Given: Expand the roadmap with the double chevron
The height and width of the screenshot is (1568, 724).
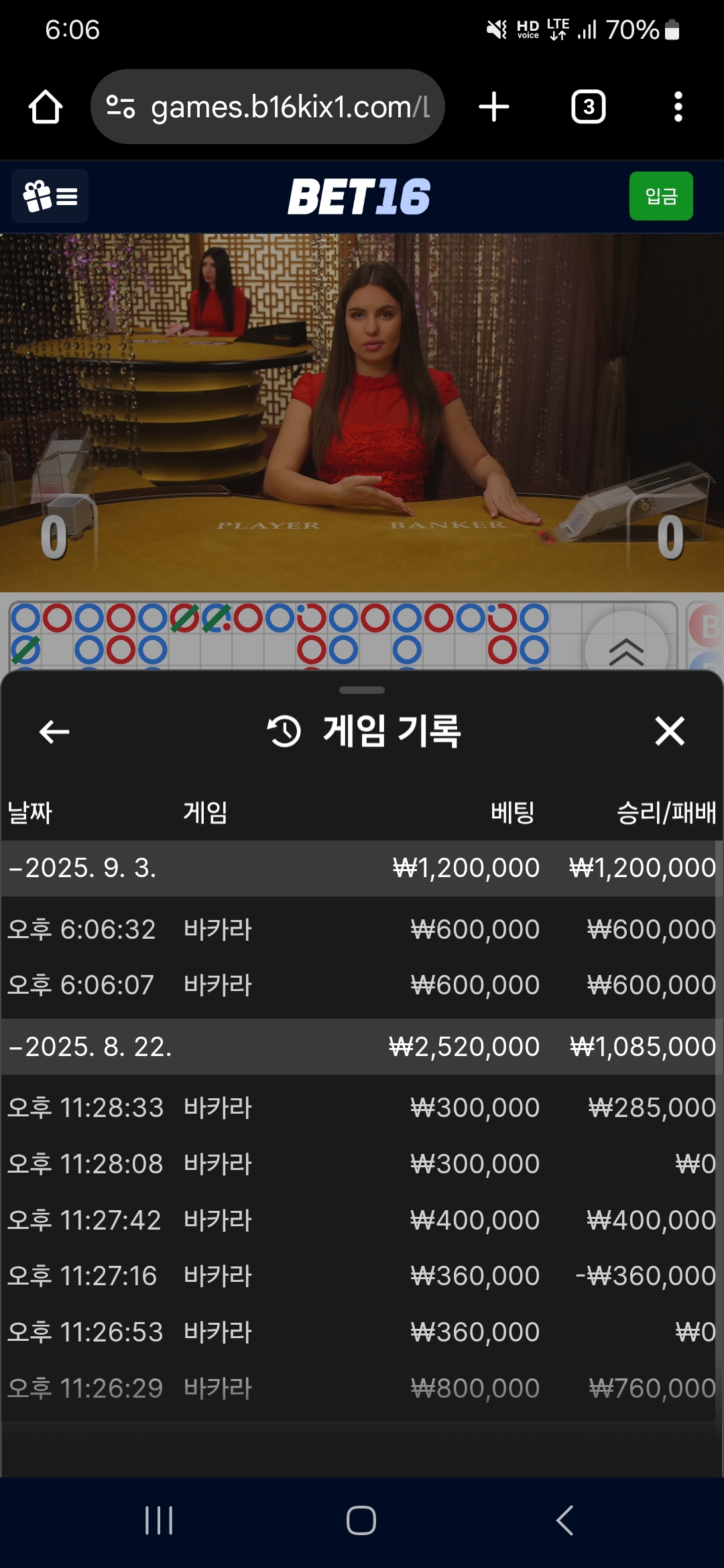Looking at the screenshot, I should tap(626, 649).
